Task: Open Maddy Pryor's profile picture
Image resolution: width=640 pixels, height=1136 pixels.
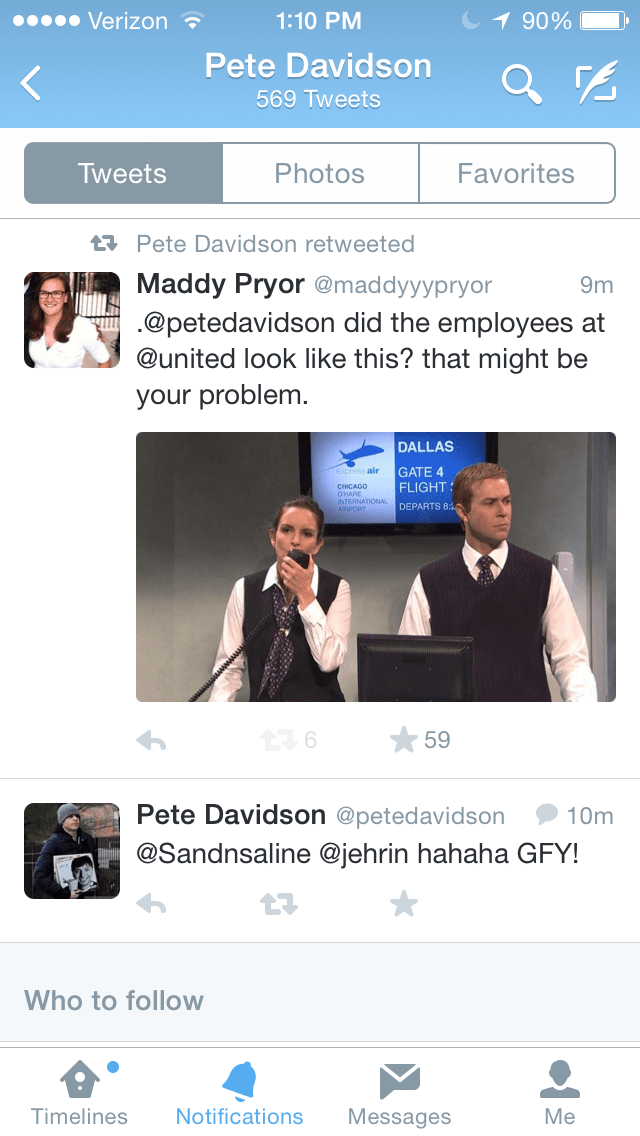Action: tap(72, 320)
